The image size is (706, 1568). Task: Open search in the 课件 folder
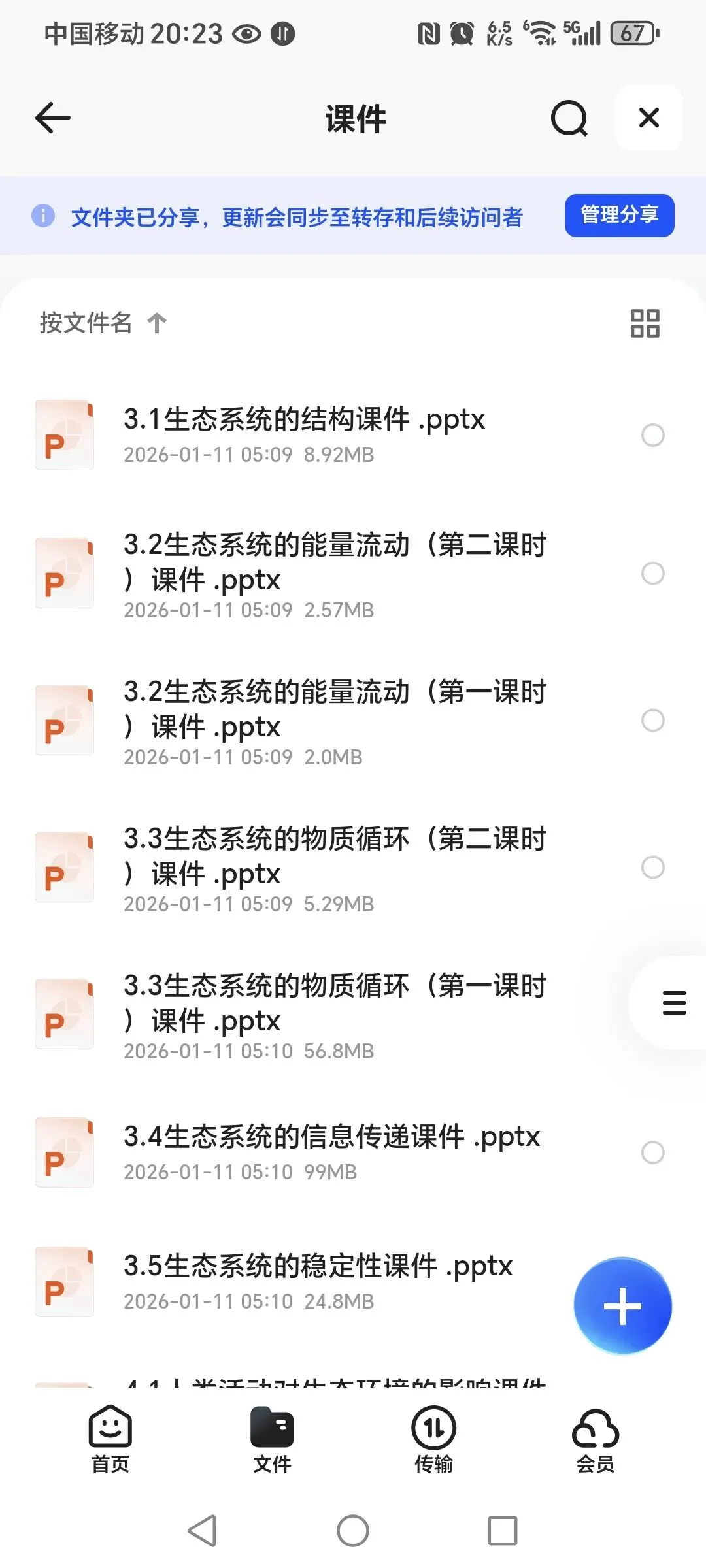pyautogui.click(x=569, y=118)
